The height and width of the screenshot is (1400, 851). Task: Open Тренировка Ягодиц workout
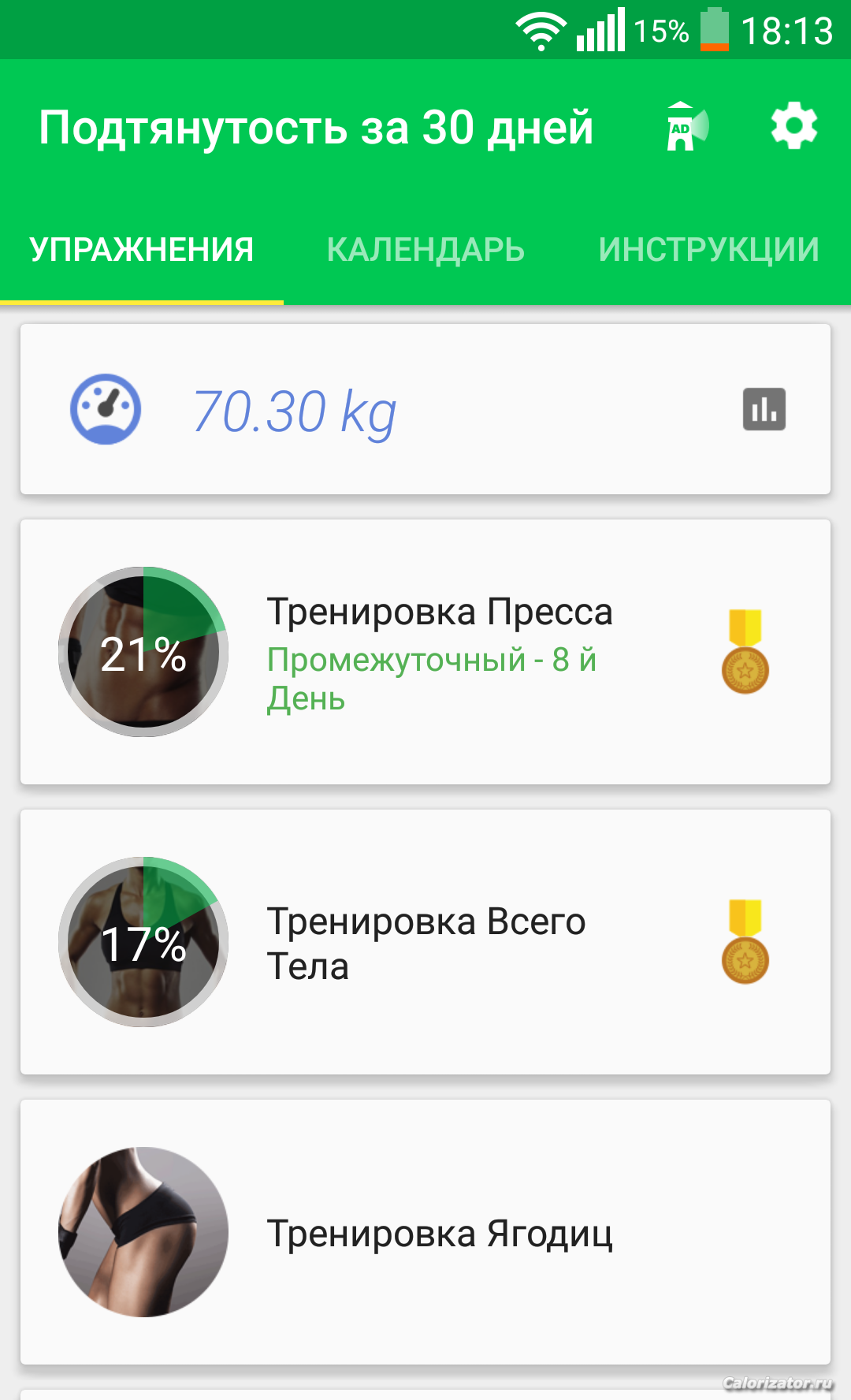click(425, 1232)
